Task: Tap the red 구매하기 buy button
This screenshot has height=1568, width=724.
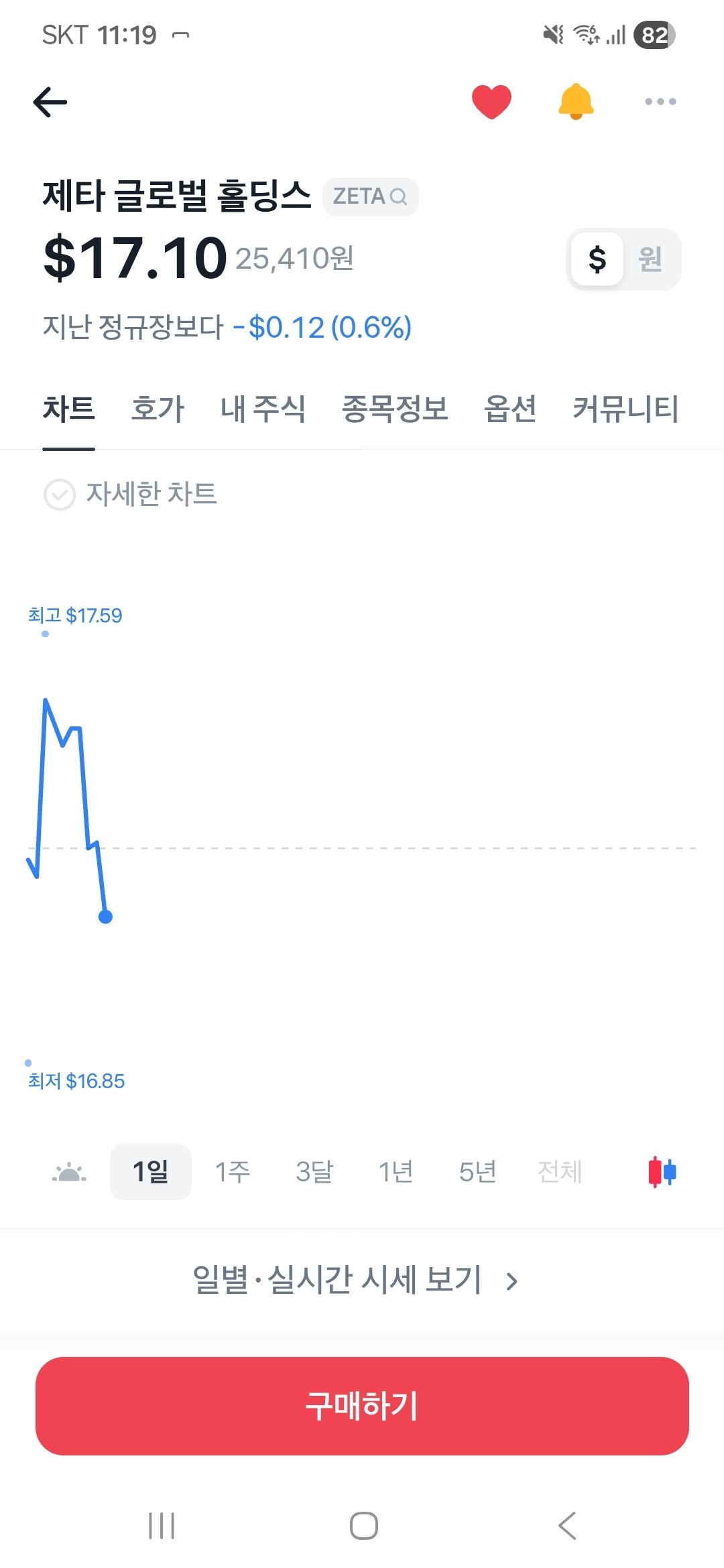Action: (362, 1406)
